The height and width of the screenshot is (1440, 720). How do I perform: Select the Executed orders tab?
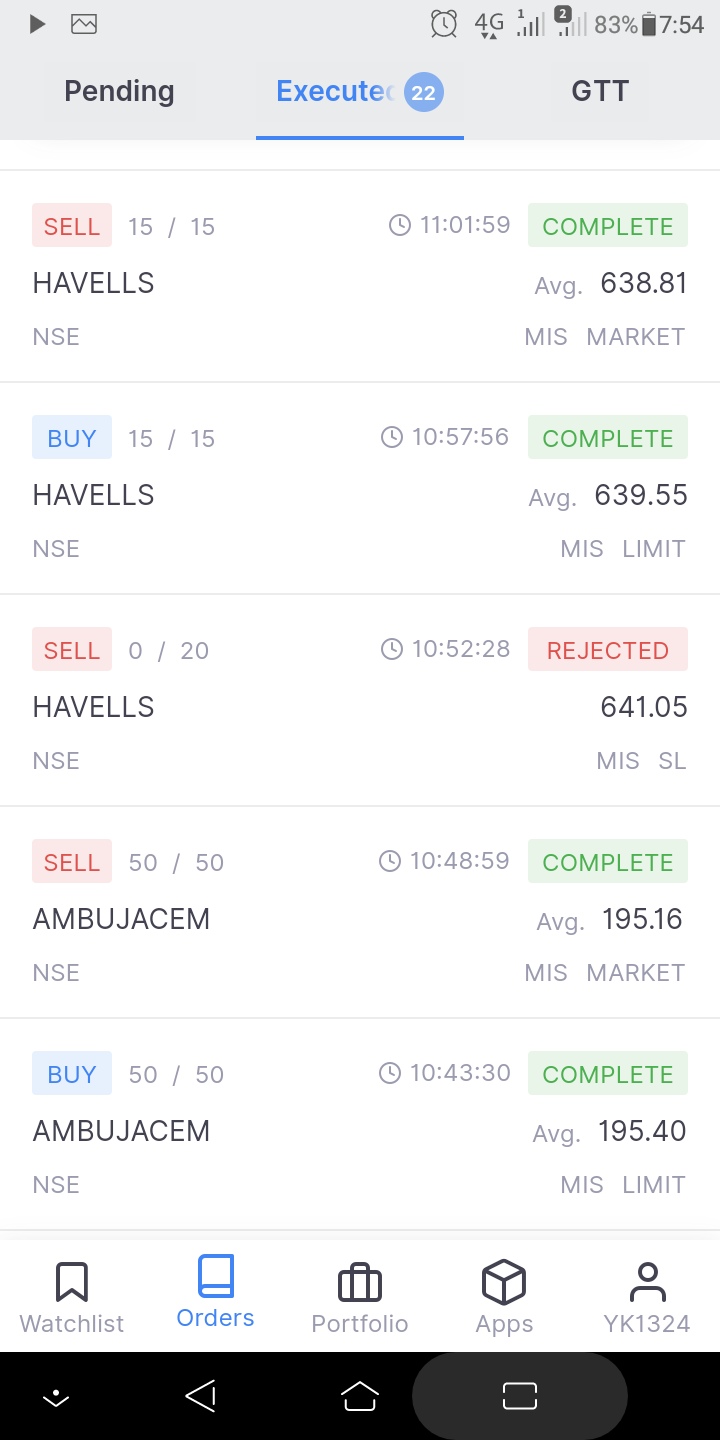[358, 92]
